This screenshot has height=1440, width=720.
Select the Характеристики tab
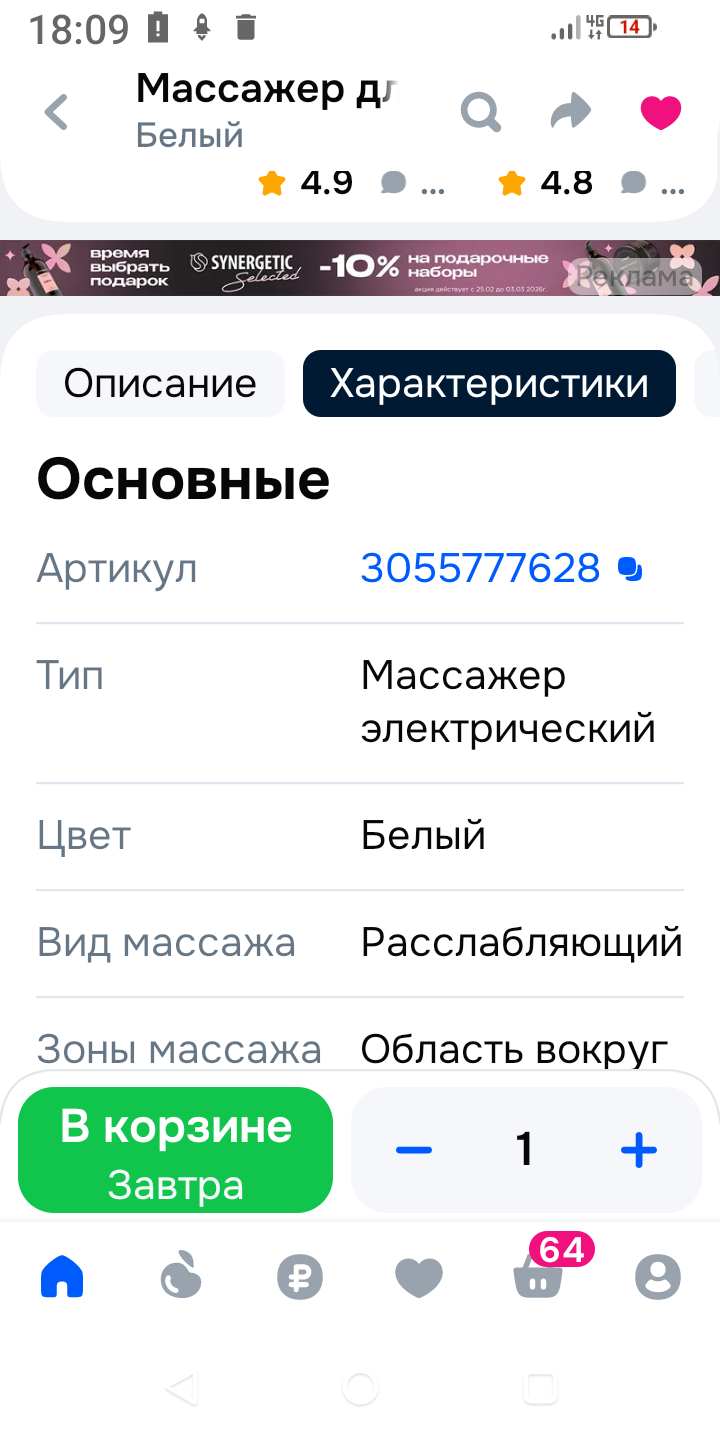point(489,383)
